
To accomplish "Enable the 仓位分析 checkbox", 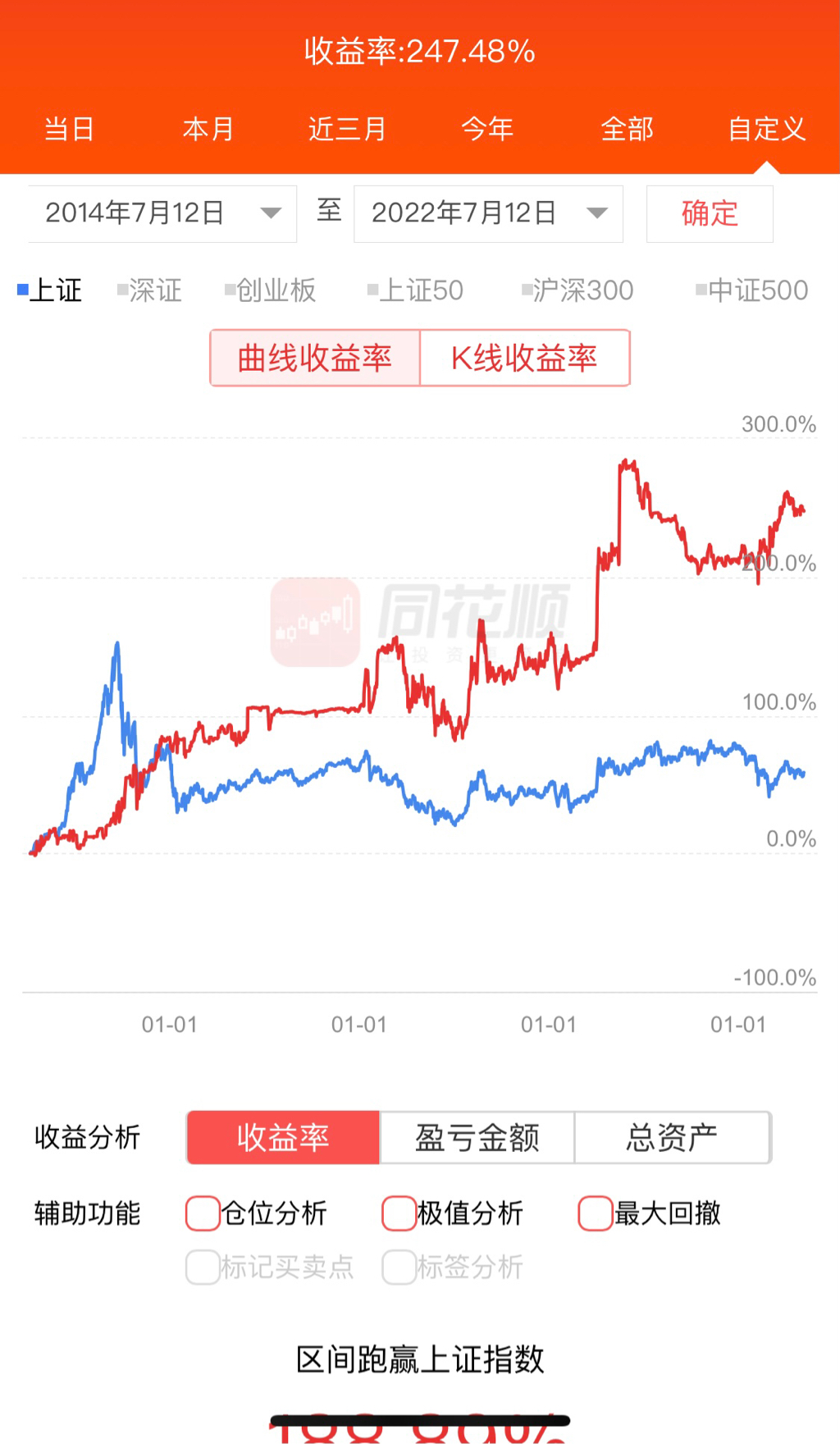I will 203,1213.
